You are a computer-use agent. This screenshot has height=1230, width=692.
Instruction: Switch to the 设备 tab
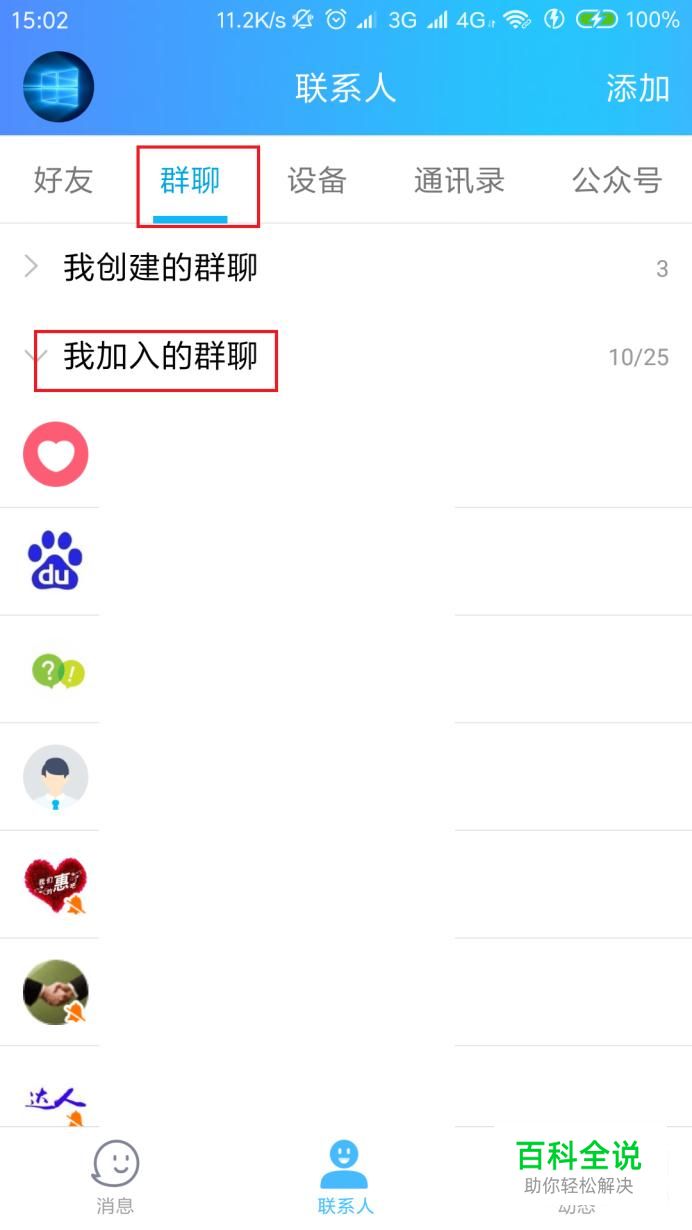coord(317,180)
